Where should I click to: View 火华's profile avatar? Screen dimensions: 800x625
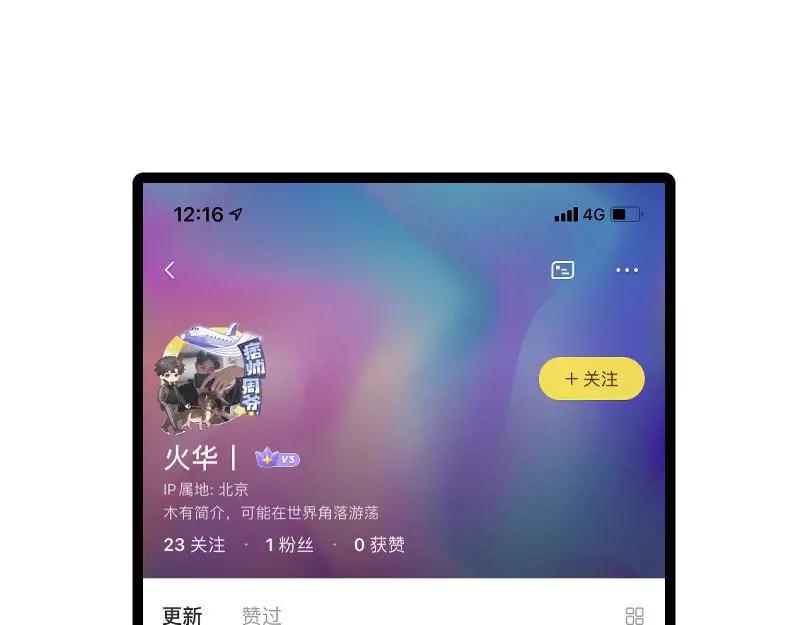tap(211, 379)
